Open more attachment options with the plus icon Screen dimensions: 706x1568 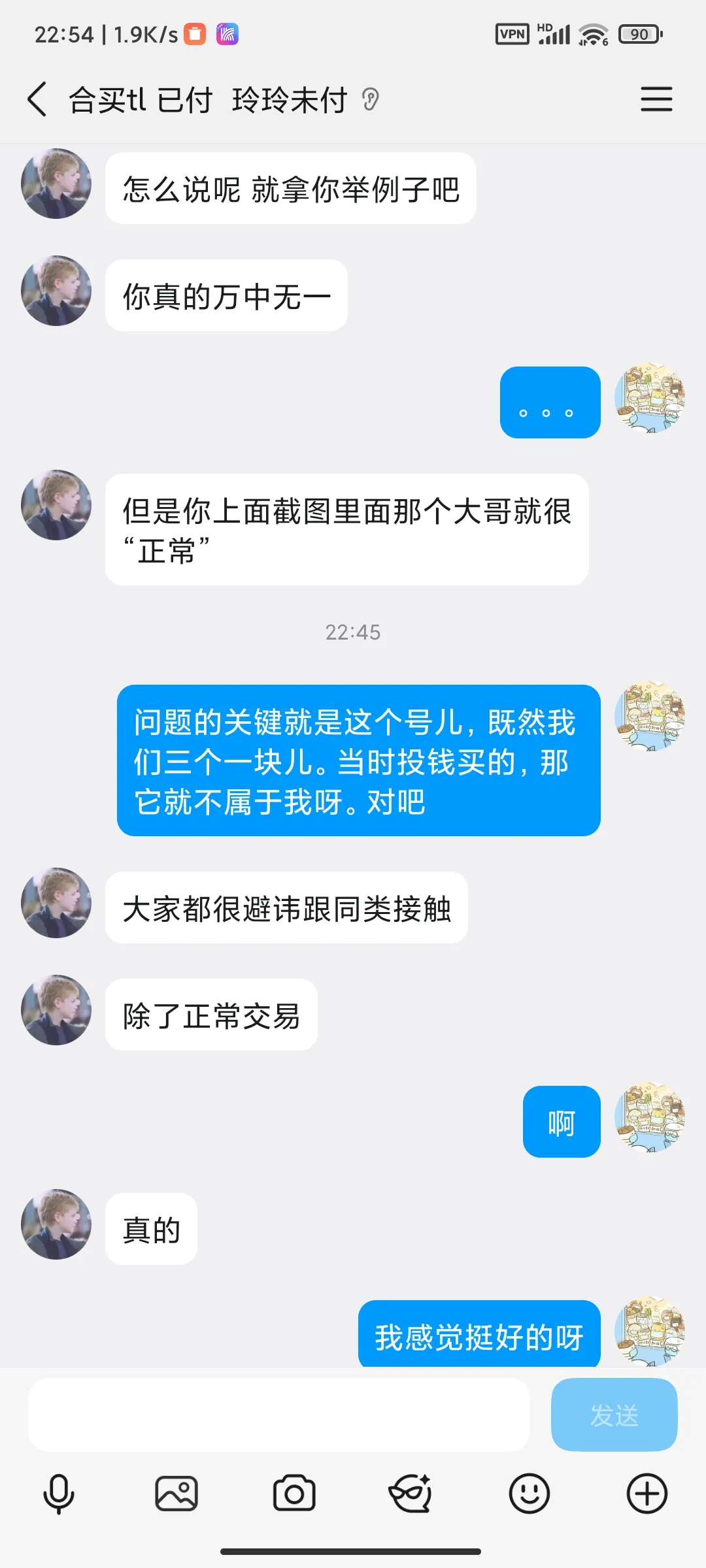click(x=647, y=1494)
